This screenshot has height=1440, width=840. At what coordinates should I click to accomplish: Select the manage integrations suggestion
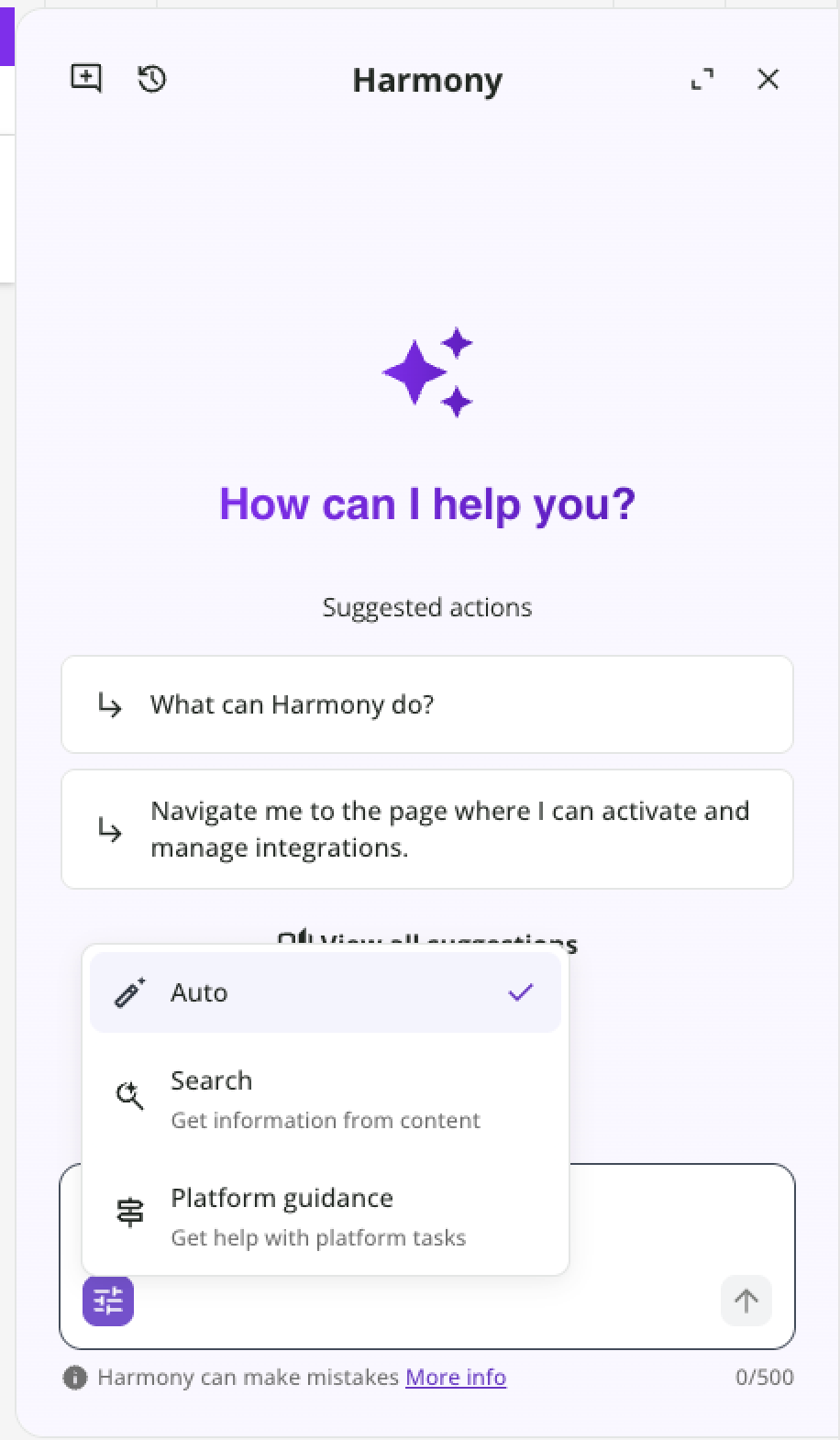click(x=426, y=829)
